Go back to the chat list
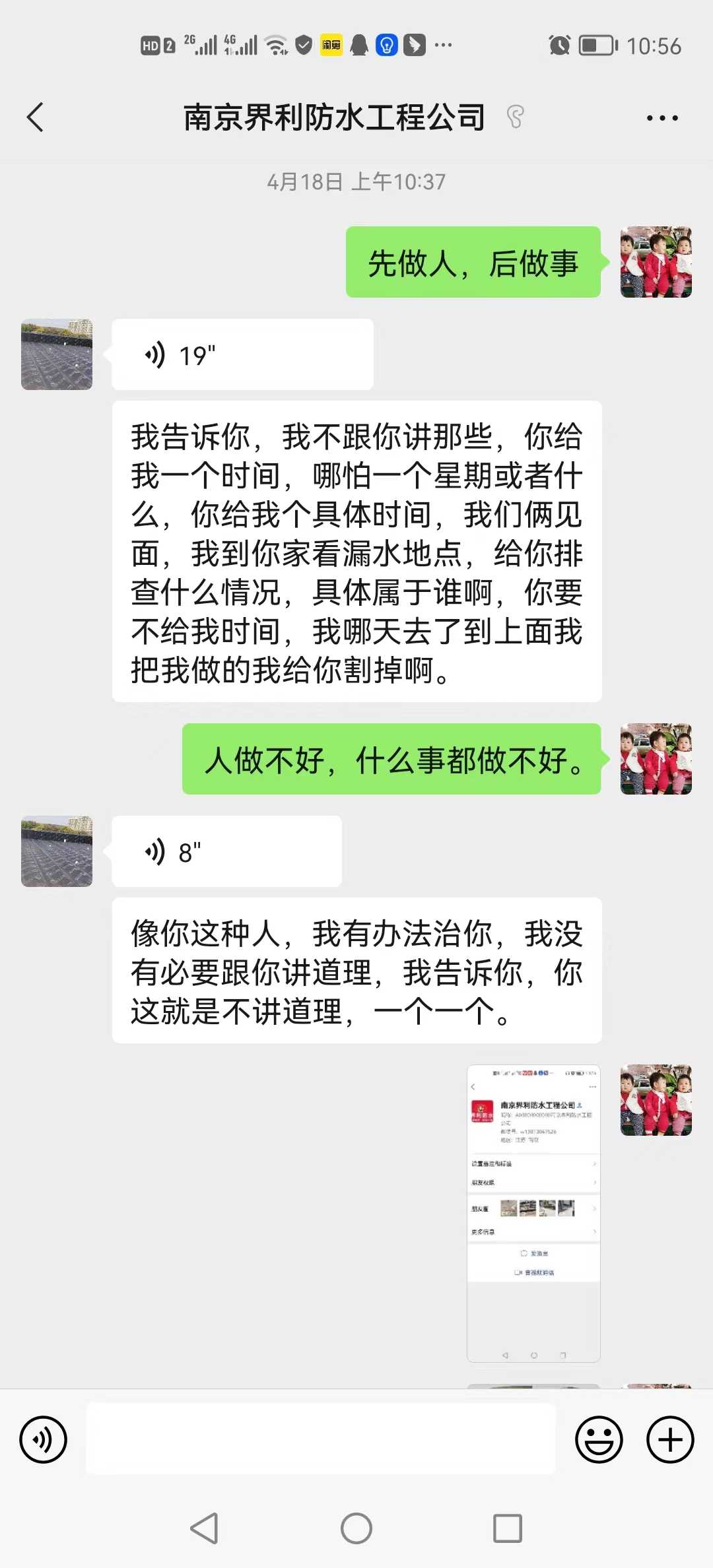713x1568 pixels. (x=36, y=117)
